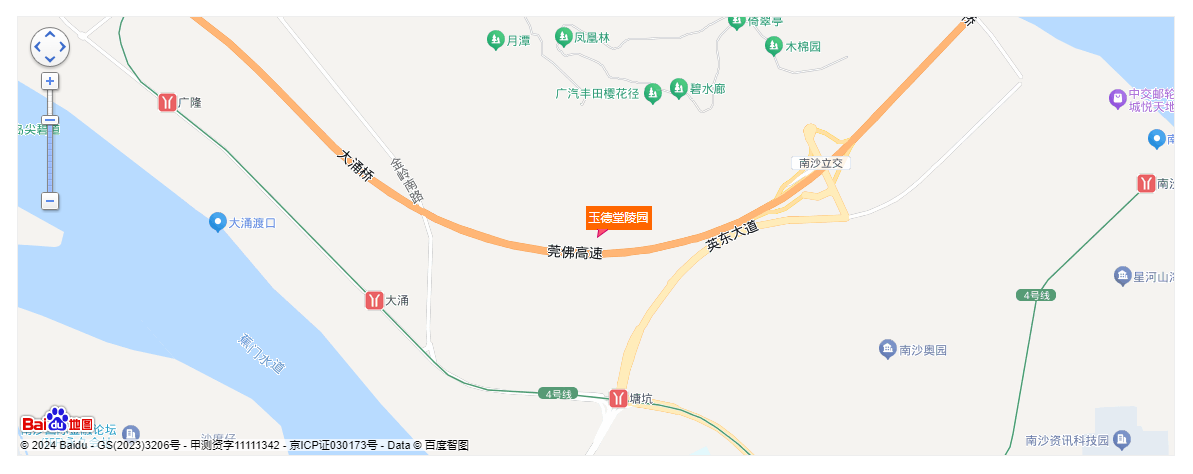Tap the zoom level slider track
The image size is (1193, 474).
(50, 160)
